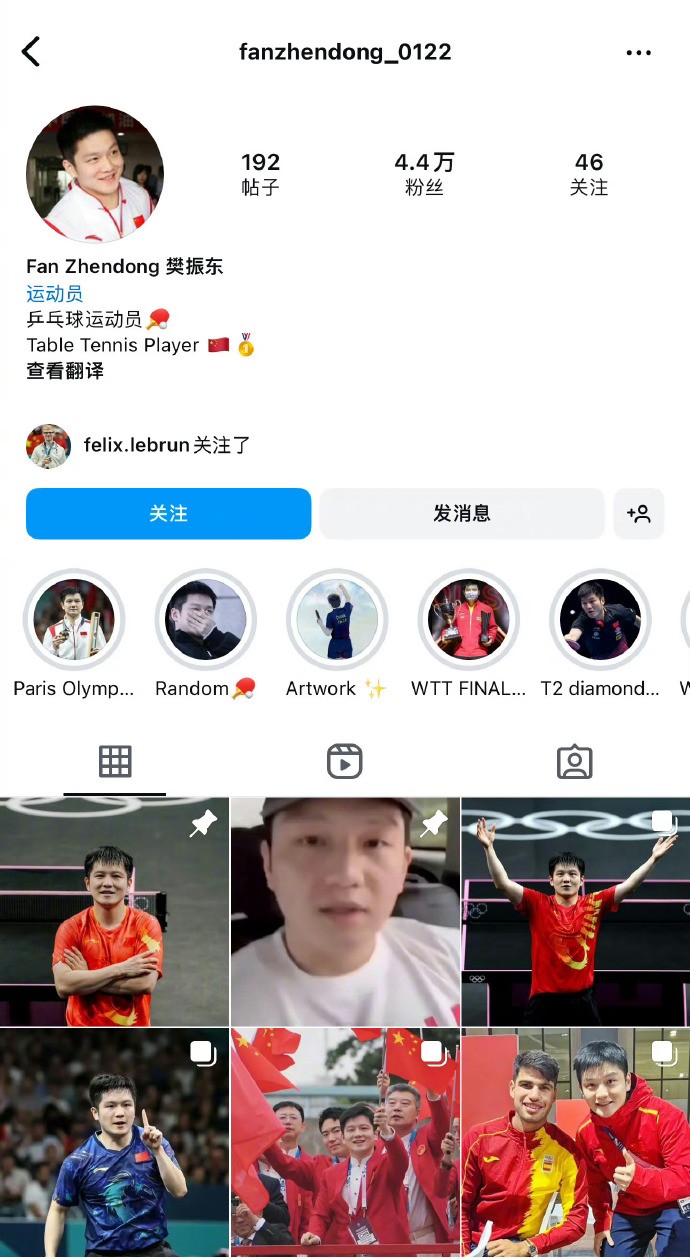Switch to the Reels tab
690x1259 pixels.
344,762
